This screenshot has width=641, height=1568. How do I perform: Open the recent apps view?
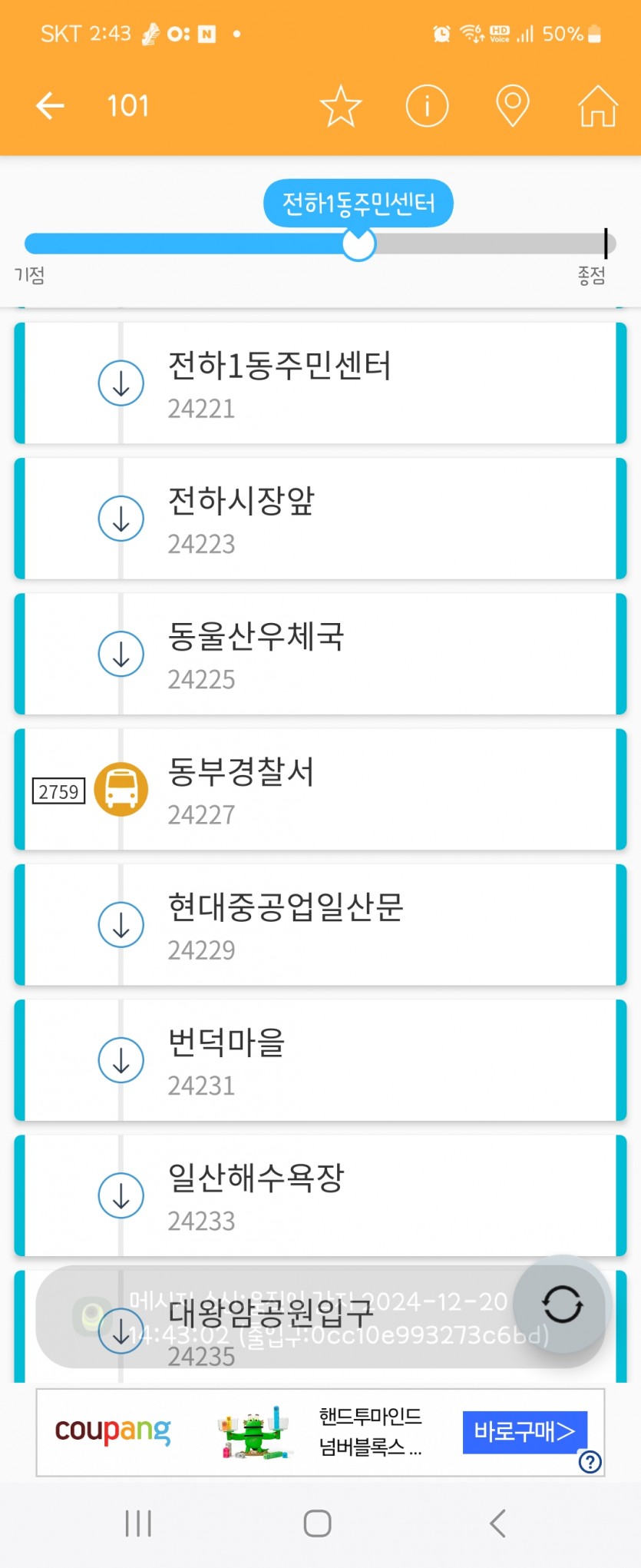click(x=138, y=1523)
